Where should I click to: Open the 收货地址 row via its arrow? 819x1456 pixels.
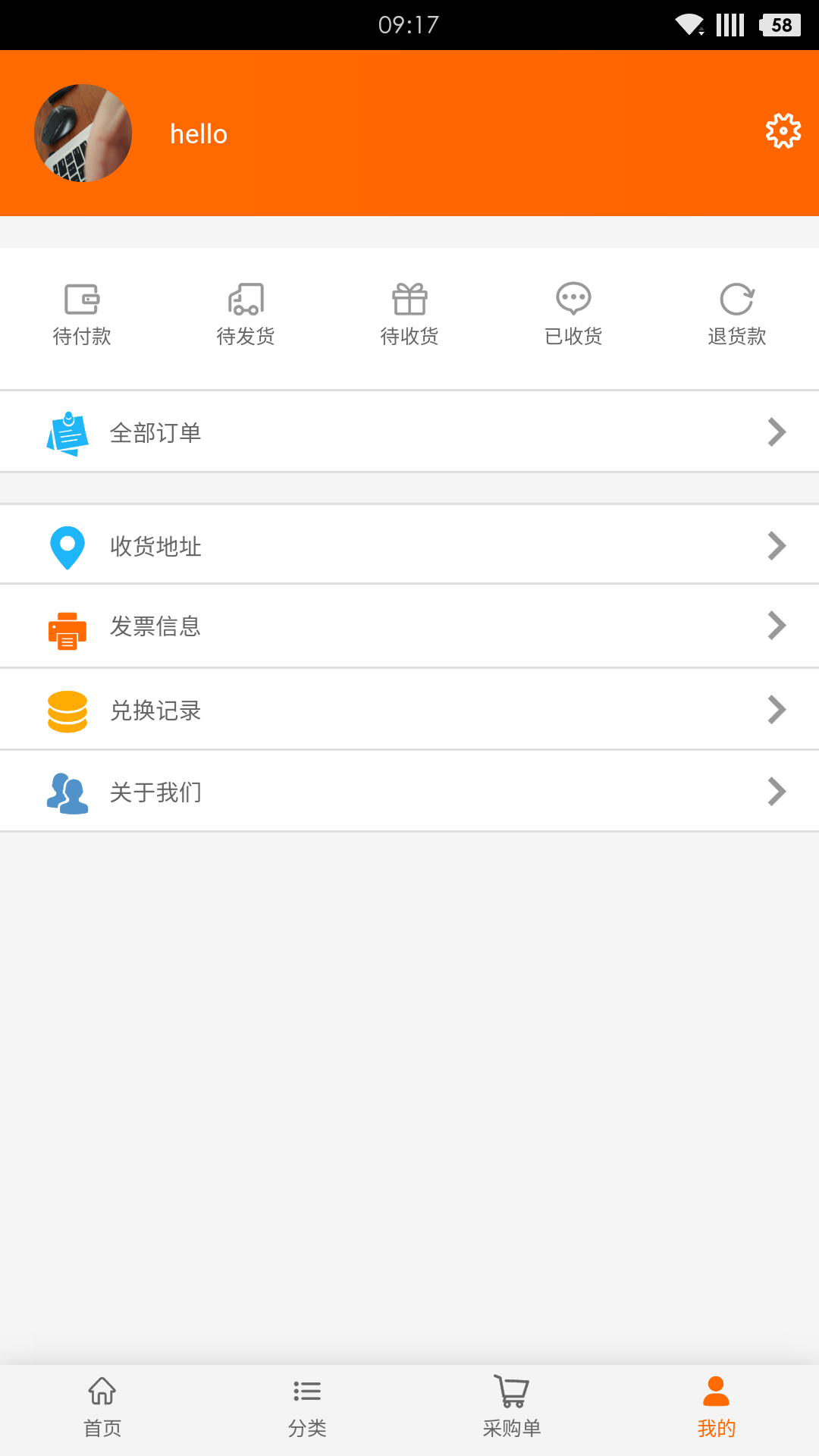point(776,545)
